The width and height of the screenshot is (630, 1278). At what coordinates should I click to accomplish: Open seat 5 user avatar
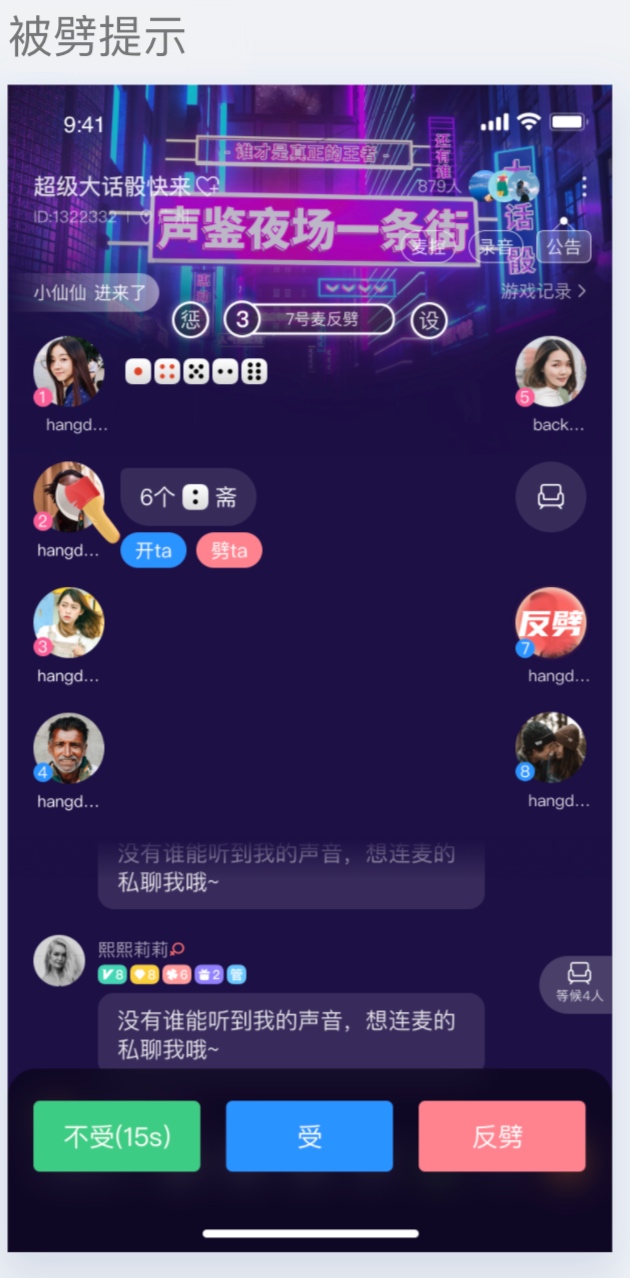tap(550, 371)
